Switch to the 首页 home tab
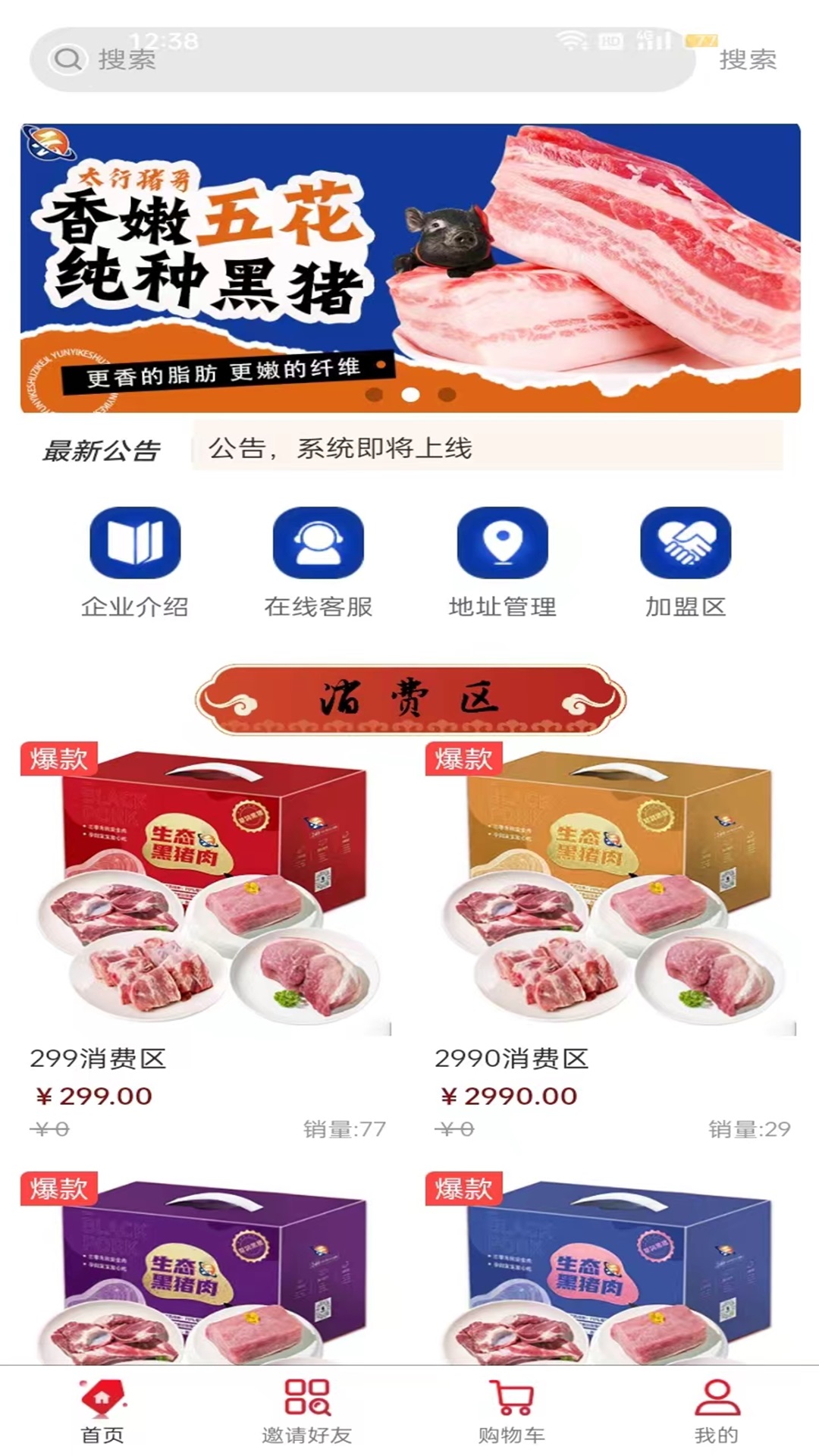The width and height of the screenshot is (819, 1456). 102,1412
